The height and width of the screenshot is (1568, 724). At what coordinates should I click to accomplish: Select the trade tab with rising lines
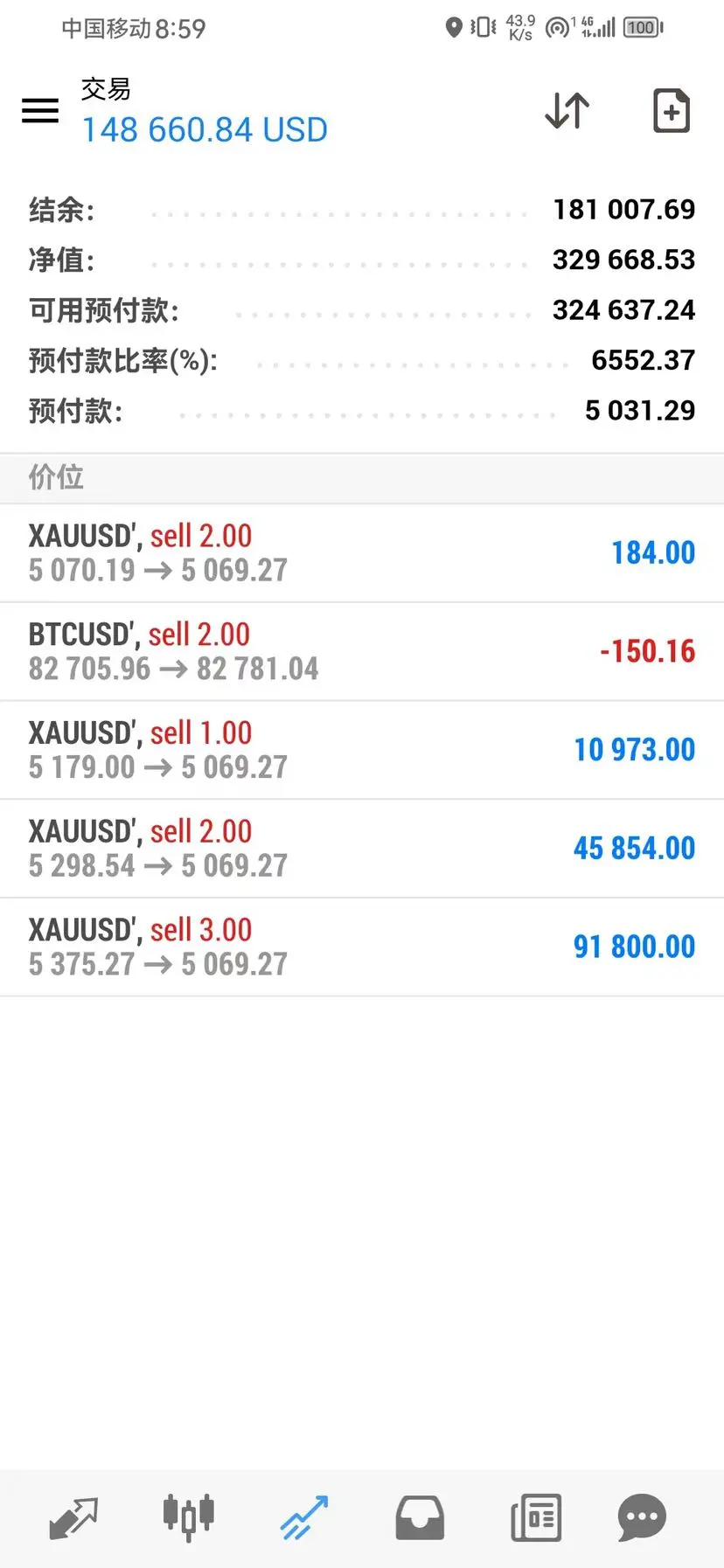[x=303, y=1517]
